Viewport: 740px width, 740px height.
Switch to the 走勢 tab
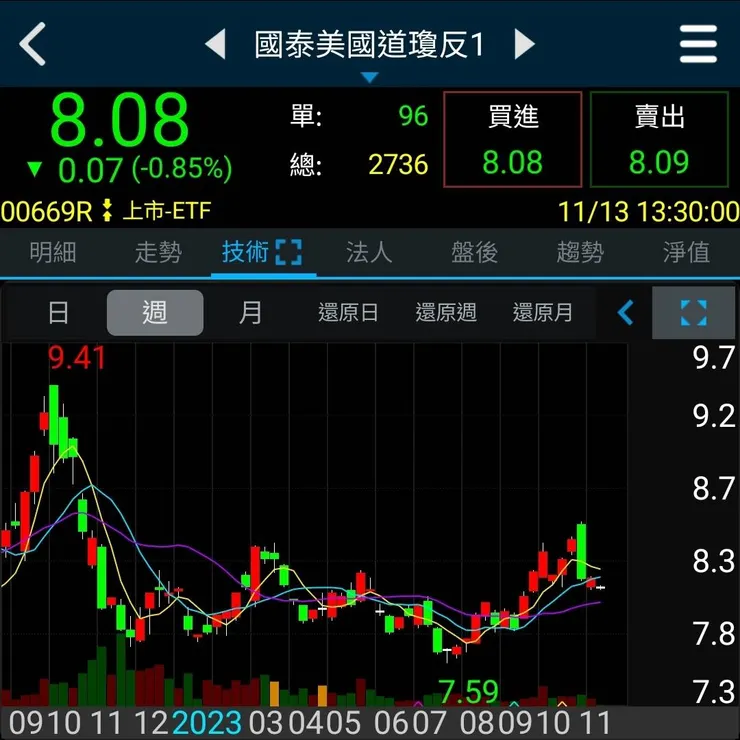[158, 253]
